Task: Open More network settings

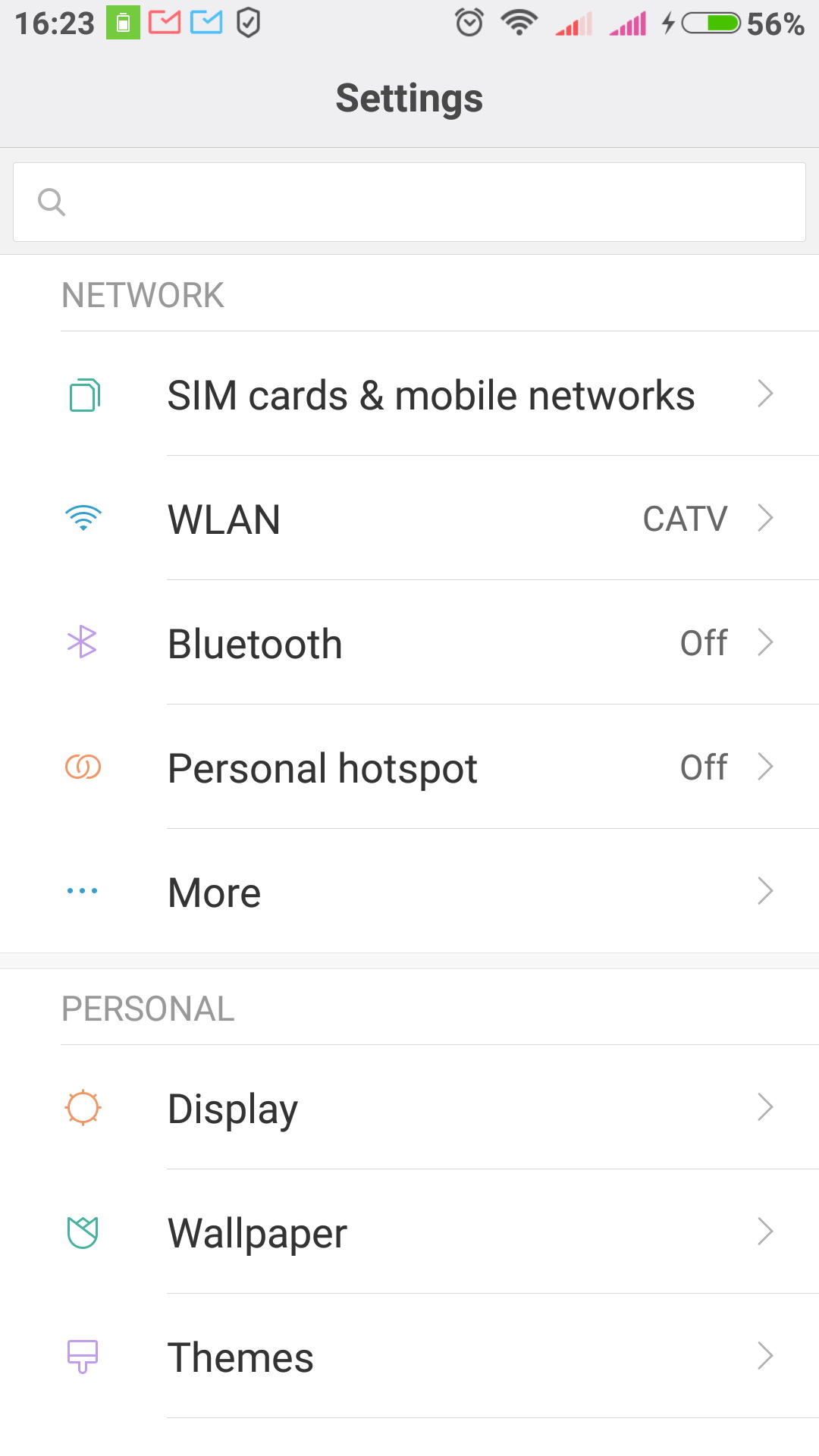Action: [409, 892]
